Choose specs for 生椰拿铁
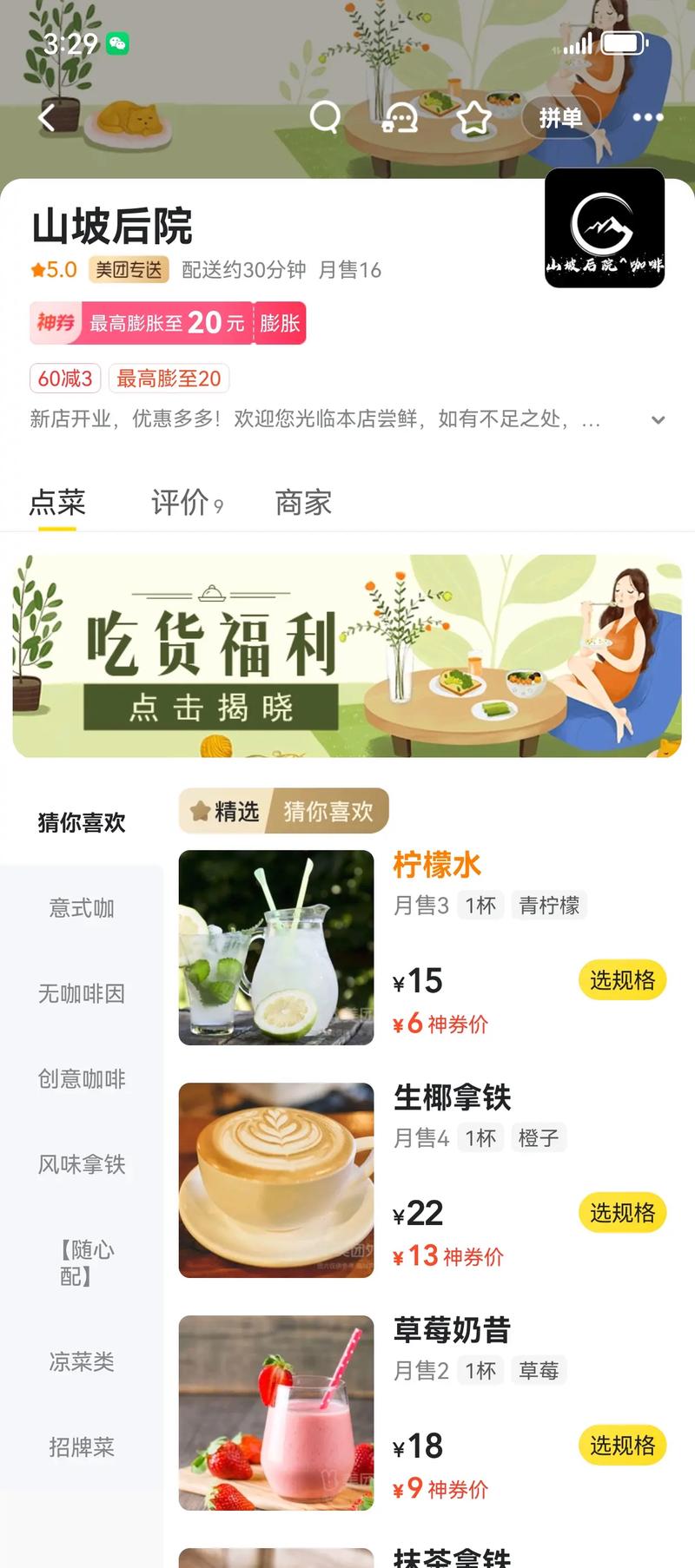Image resolution: width=695 pixels, height=1568 pixels. tap(622, 1213)
